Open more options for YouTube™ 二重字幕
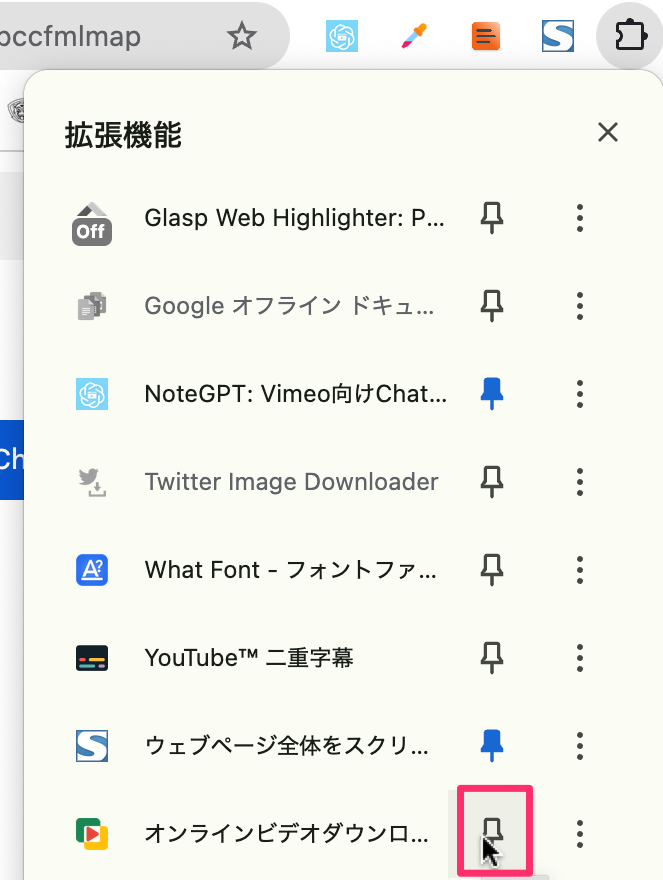663x880 pixels. click(x=579, y=658)
